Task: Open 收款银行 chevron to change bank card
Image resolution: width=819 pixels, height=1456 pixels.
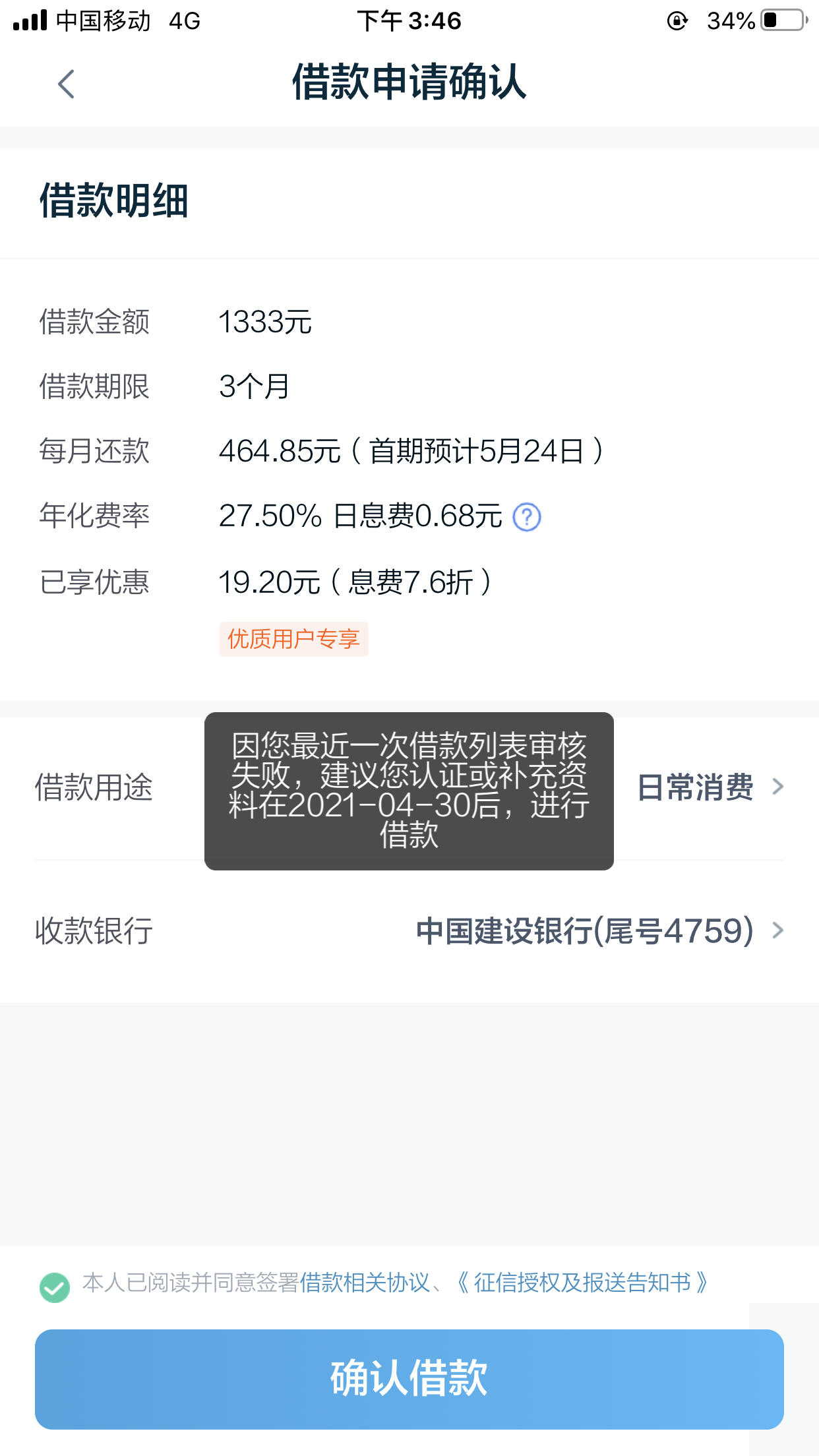Action: [x=777, y=930]
